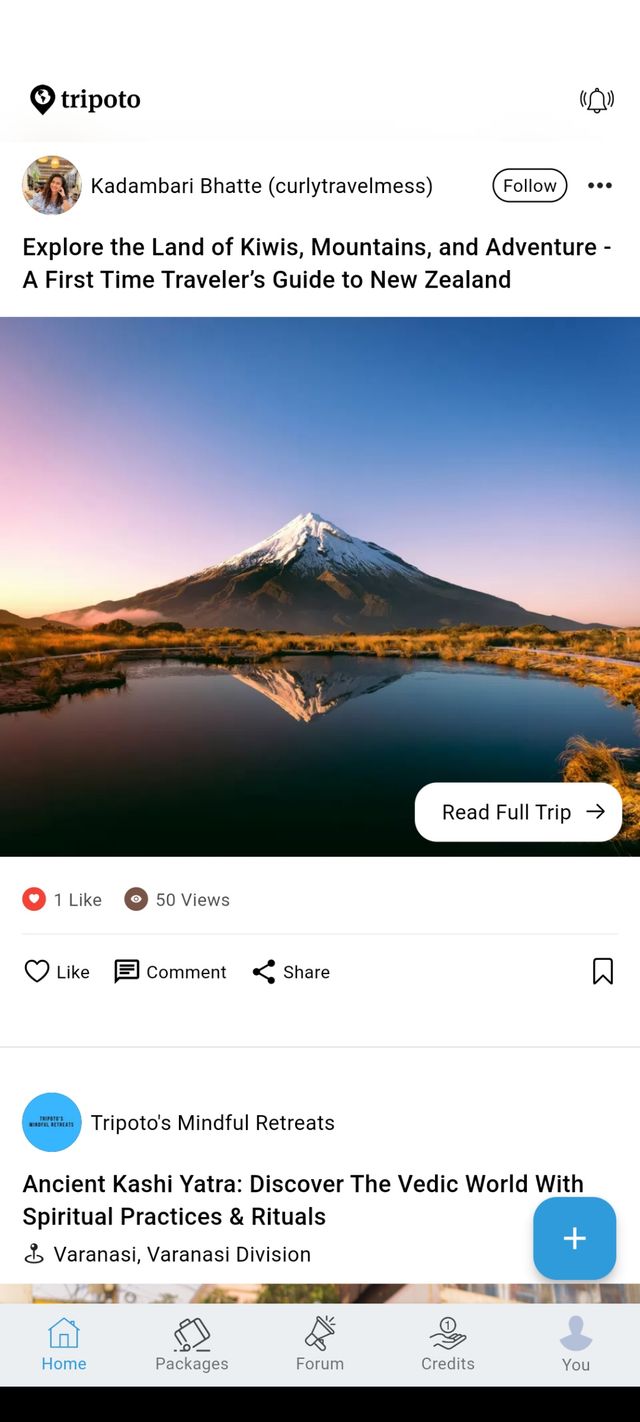The height and width of the screenshot is (1422, 640).
Task: Share the New Zealand guide post
Action: pyautogui.click(x=291, y=972)
